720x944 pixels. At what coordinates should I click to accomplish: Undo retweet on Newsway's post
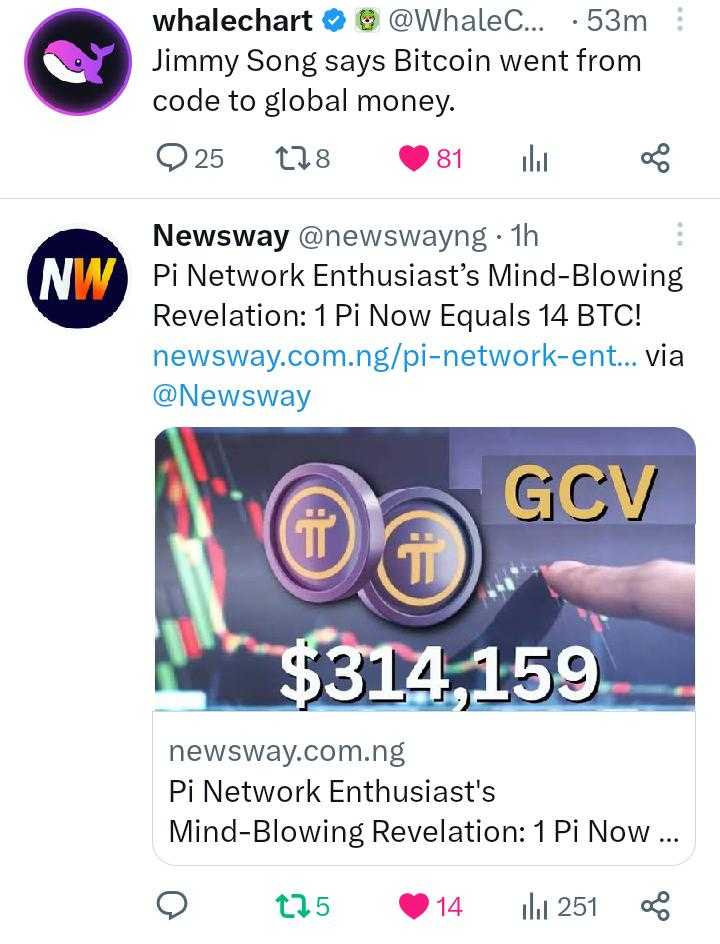(291, 906)
